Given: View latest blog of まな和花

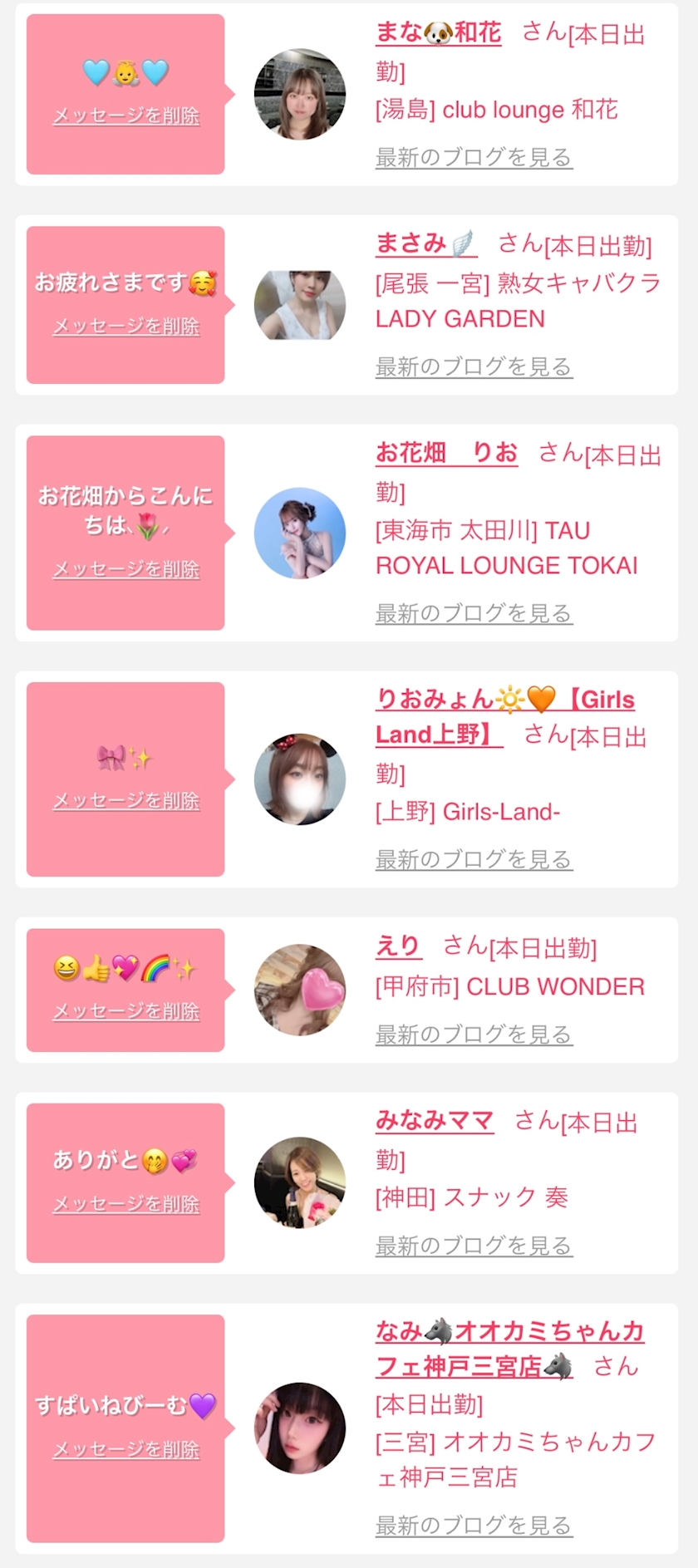Looking at the screenshot, I should (474, 157).
